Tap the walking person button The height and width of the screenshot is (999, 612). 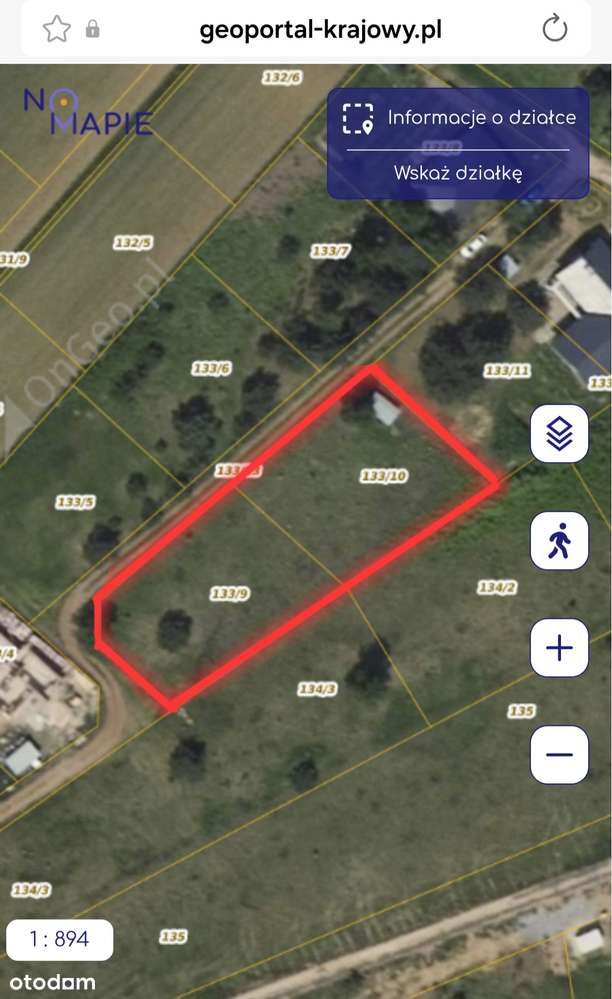click(x=559, y=541)
